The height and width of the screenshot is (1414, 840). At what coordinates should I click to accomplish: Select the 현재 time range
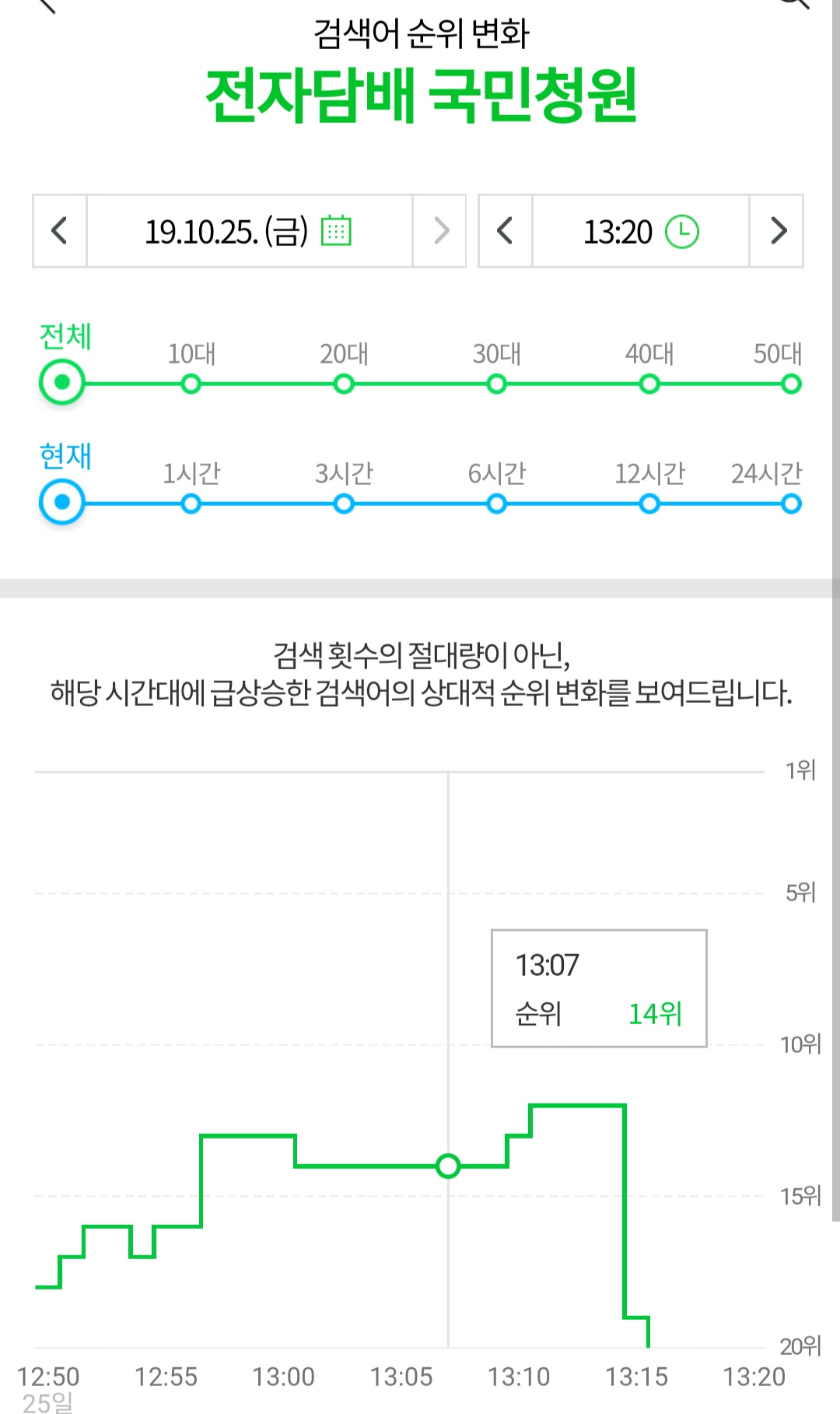62,503
